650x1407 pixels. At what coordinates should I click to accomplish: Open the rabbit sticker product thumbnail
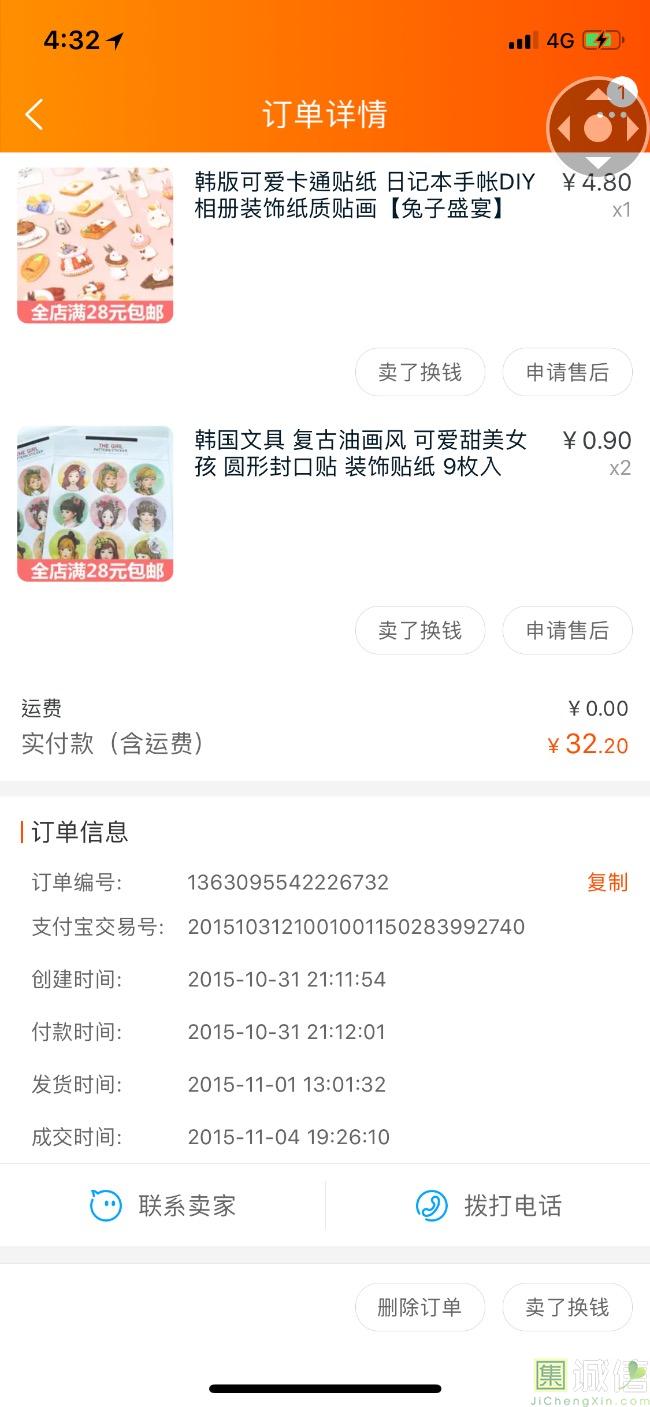pos(95,245)
